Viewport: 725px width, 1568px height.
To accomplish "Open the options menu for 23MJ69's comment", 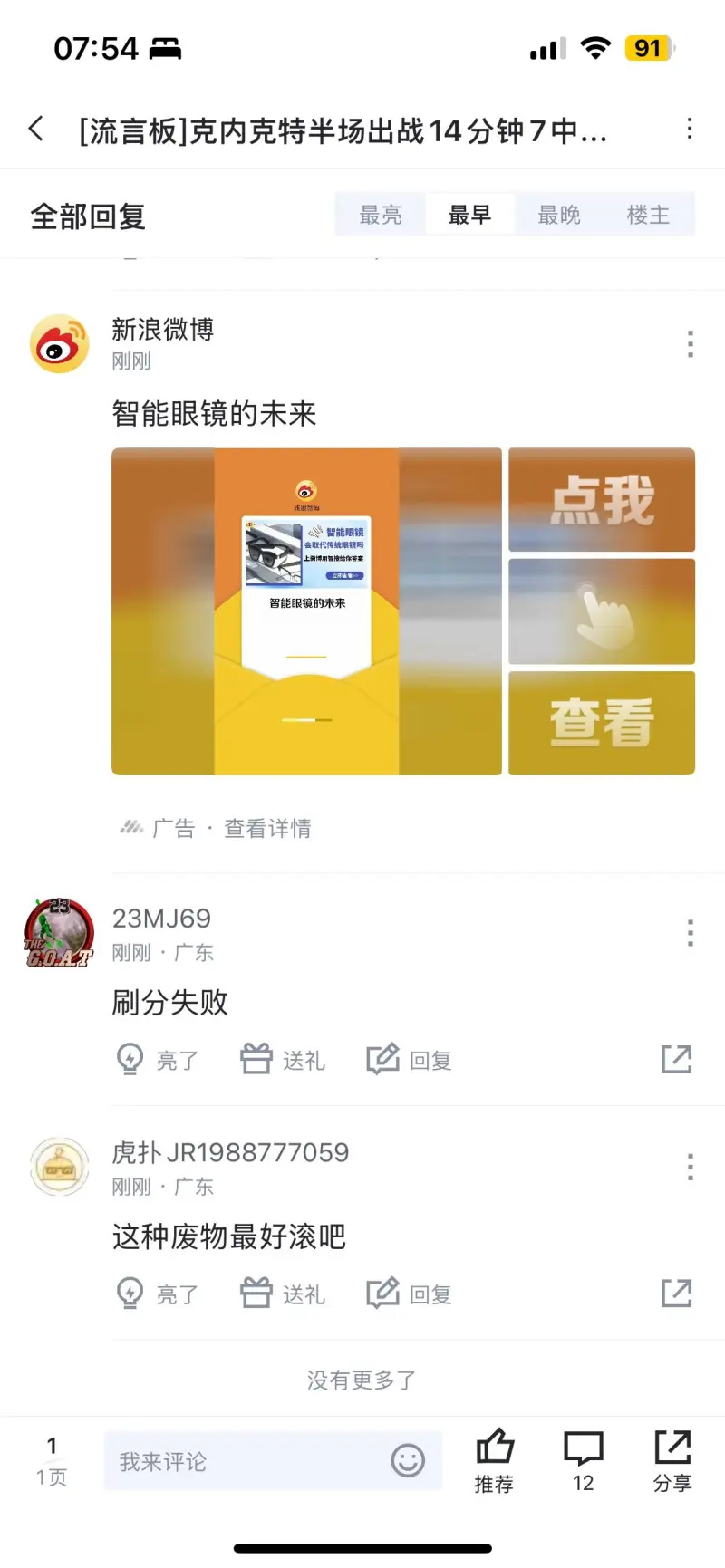I will (x=690, y=933).
